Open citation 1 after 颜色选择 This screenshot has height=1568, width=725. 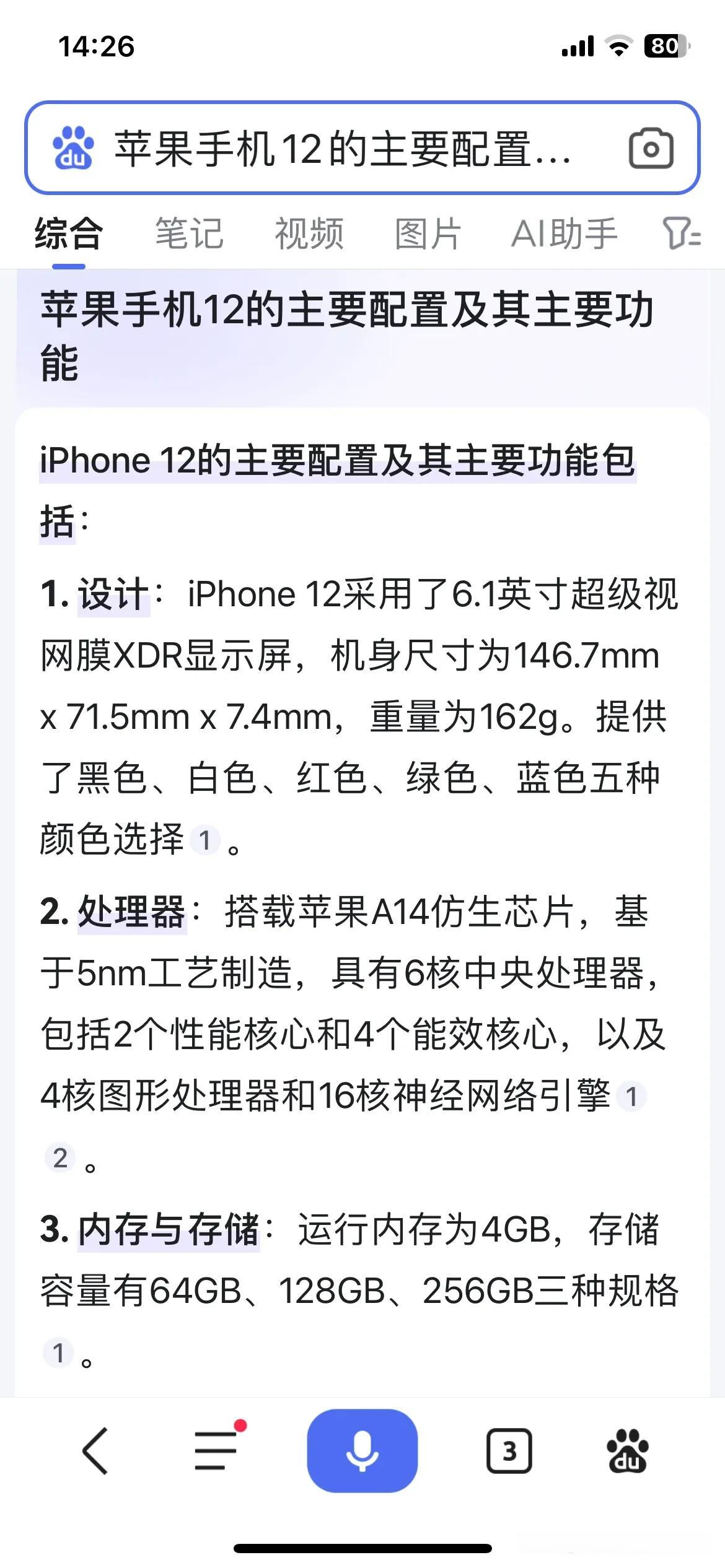click(x=204, y=841)
